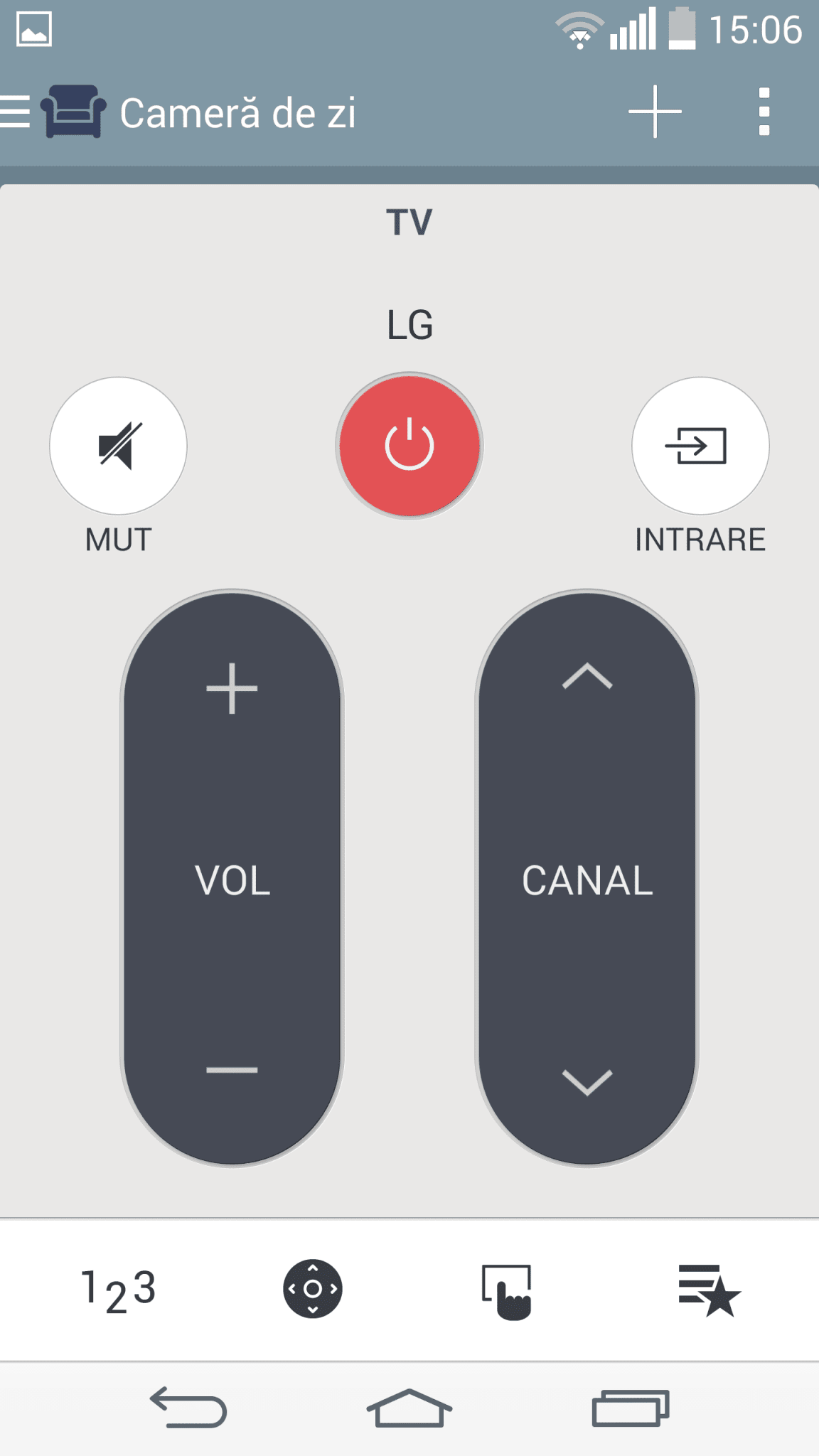Add a new remote with the plus icon
The width and height of the screenshot is (819, 1456).
(x=655, y=112)
